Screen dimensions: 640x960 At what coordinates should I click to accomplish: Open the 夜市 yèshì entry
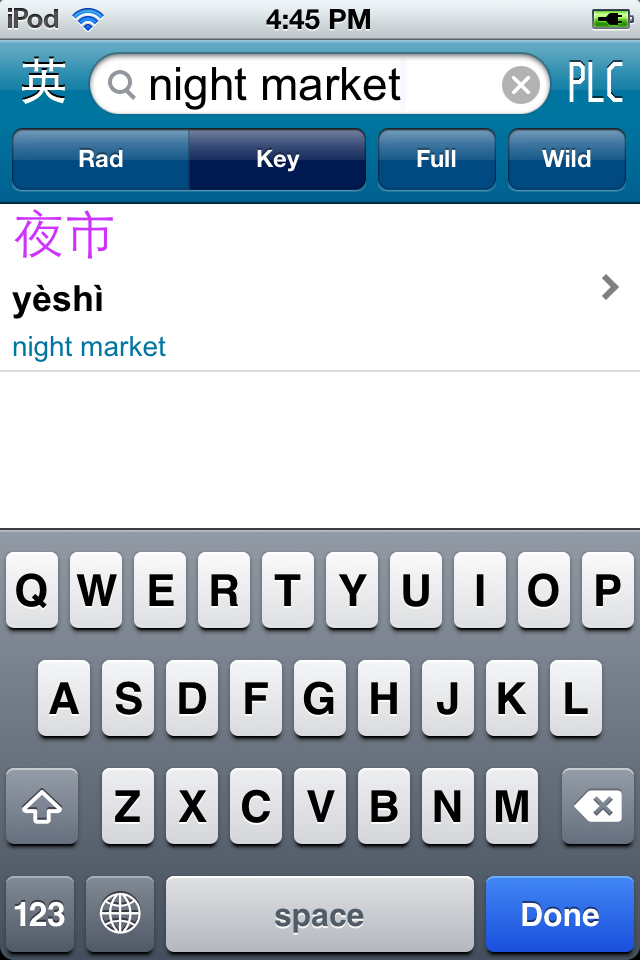[x=320, y=288]
